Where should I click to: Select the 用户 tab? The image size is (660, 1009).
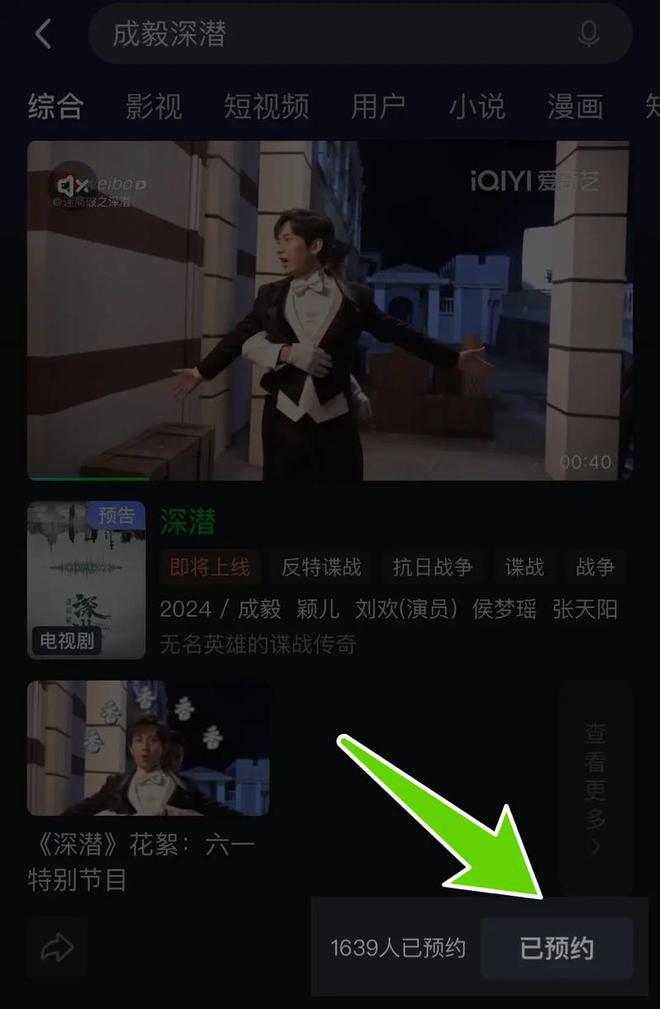coord(378,106)
